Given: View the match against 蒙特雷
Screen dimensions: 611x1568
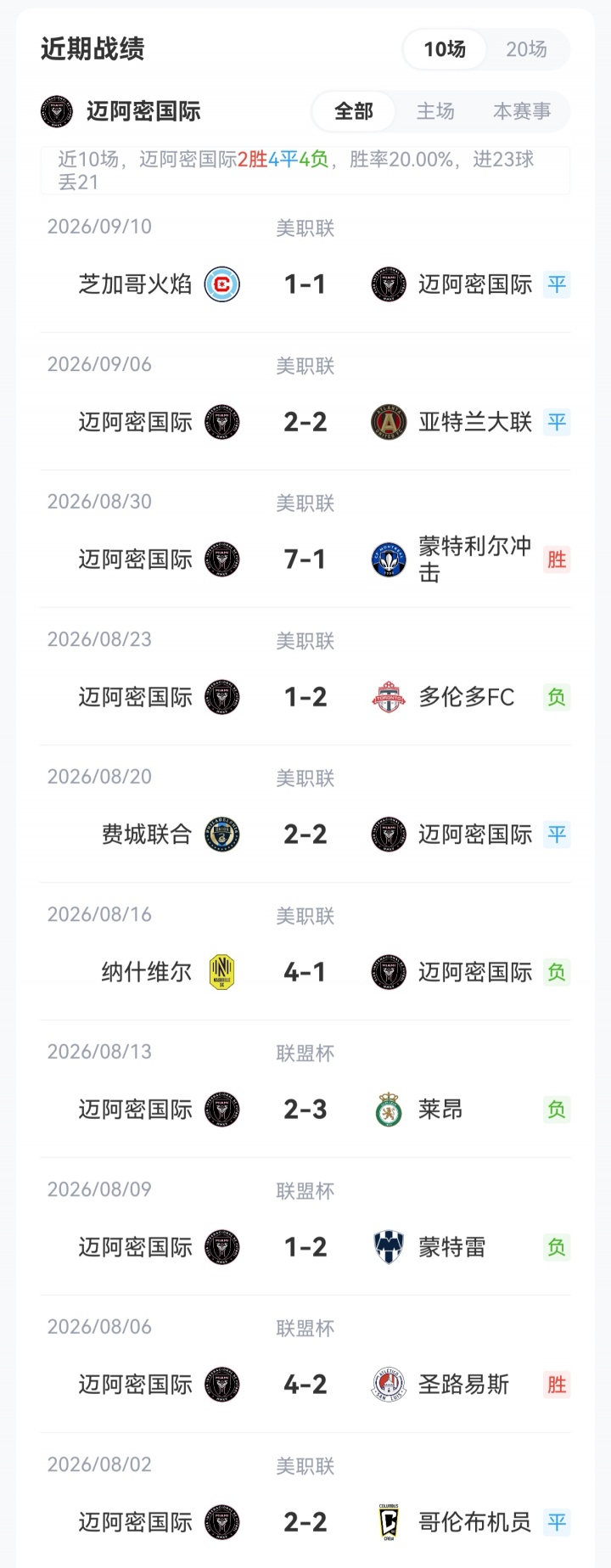Looking at the screenshot, I should 305,1227.
